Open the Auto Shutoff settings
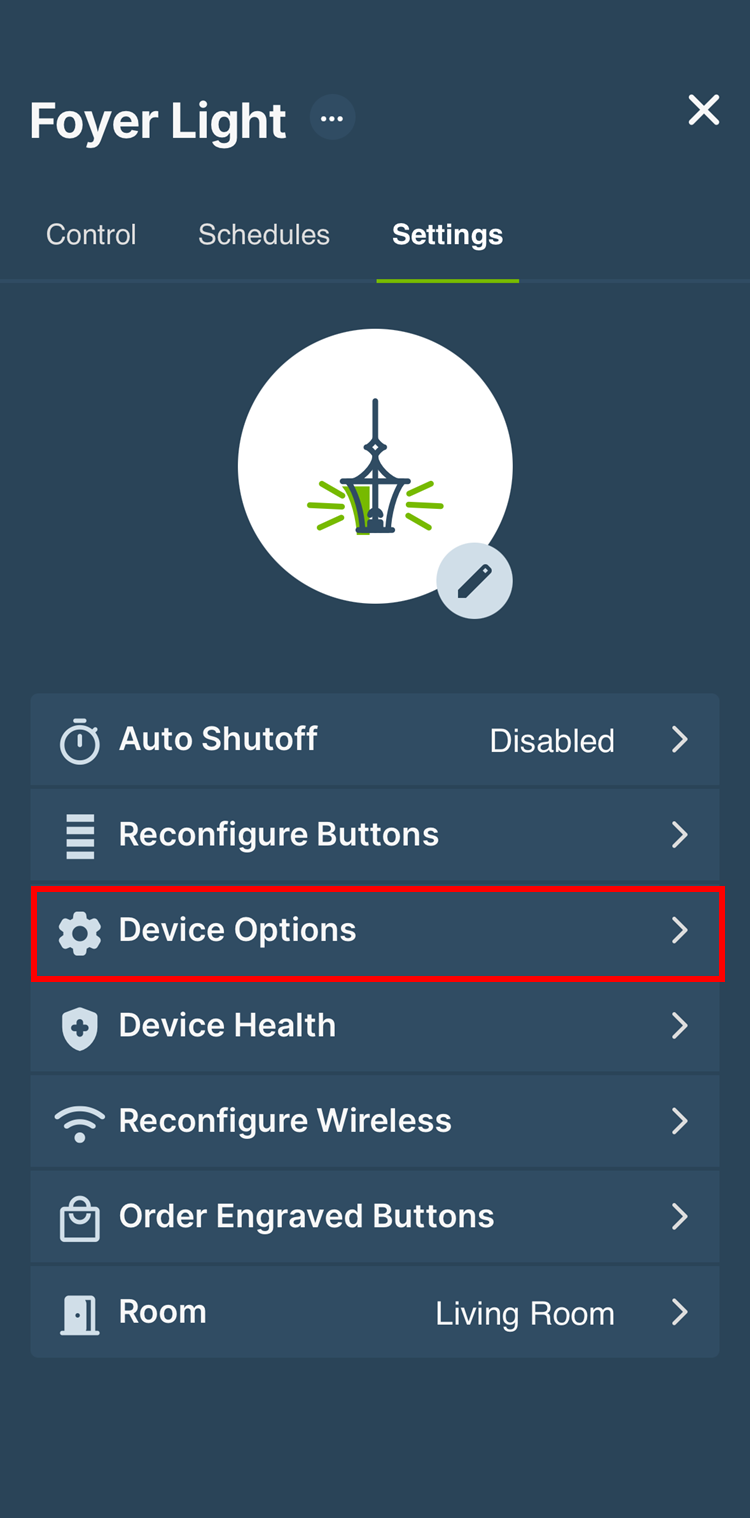 click(375, 740)
